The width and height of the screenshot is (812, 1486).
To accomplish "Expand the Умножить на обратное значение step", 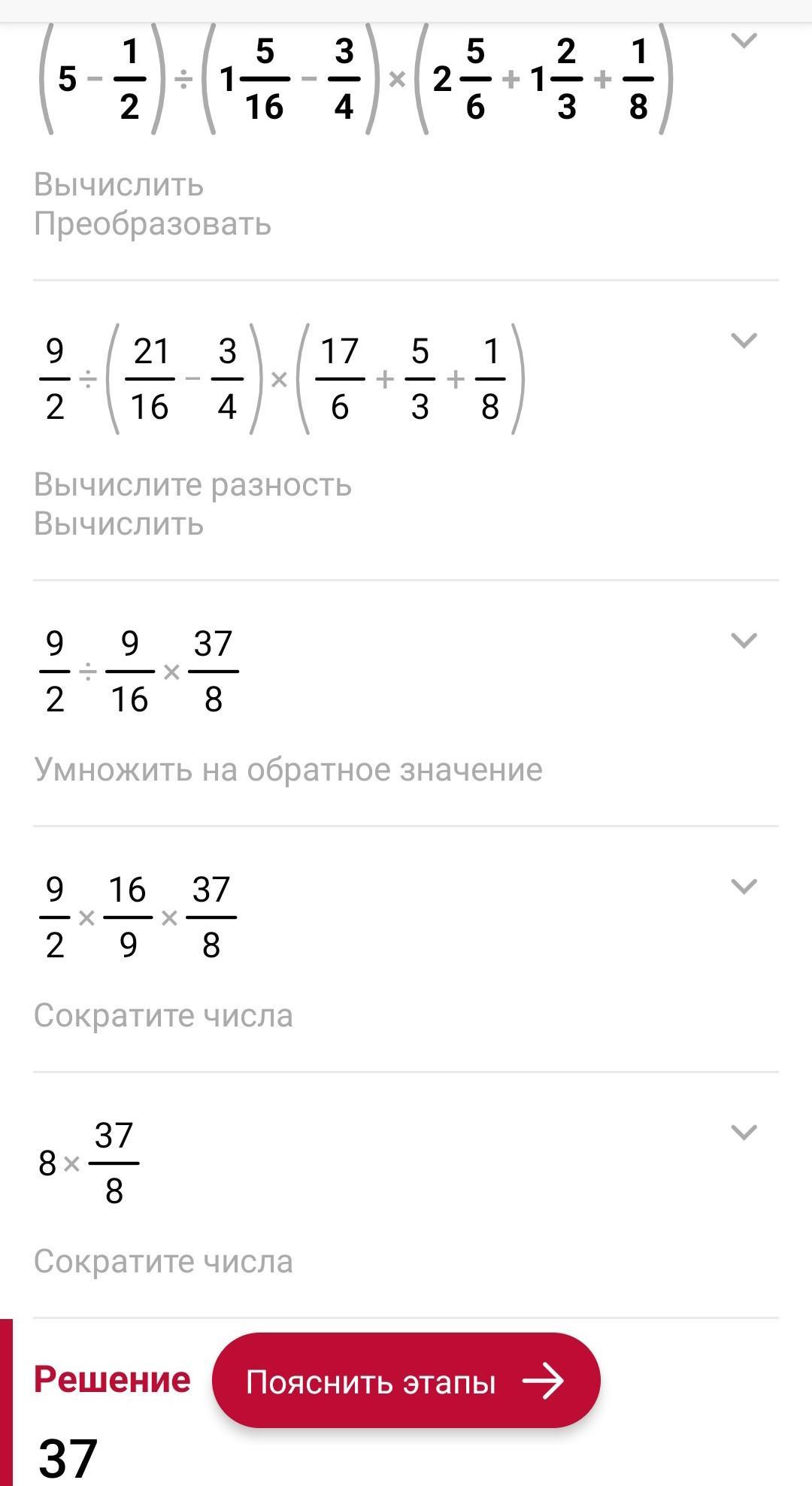I will click(744, 641).
